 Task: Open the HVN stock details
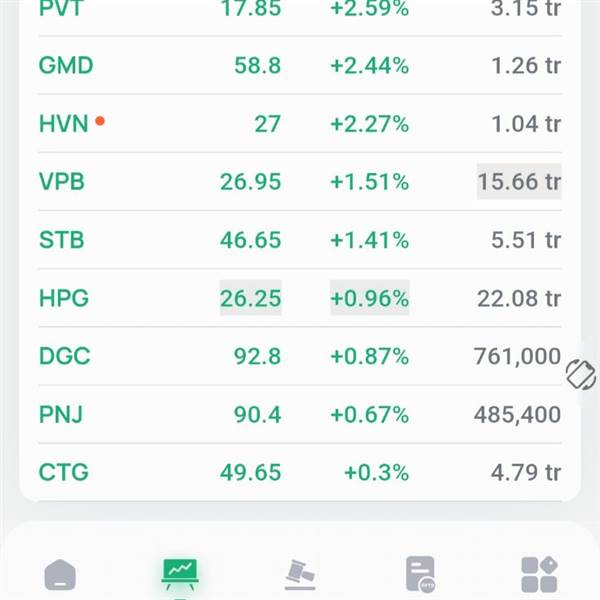pos(64,124)
